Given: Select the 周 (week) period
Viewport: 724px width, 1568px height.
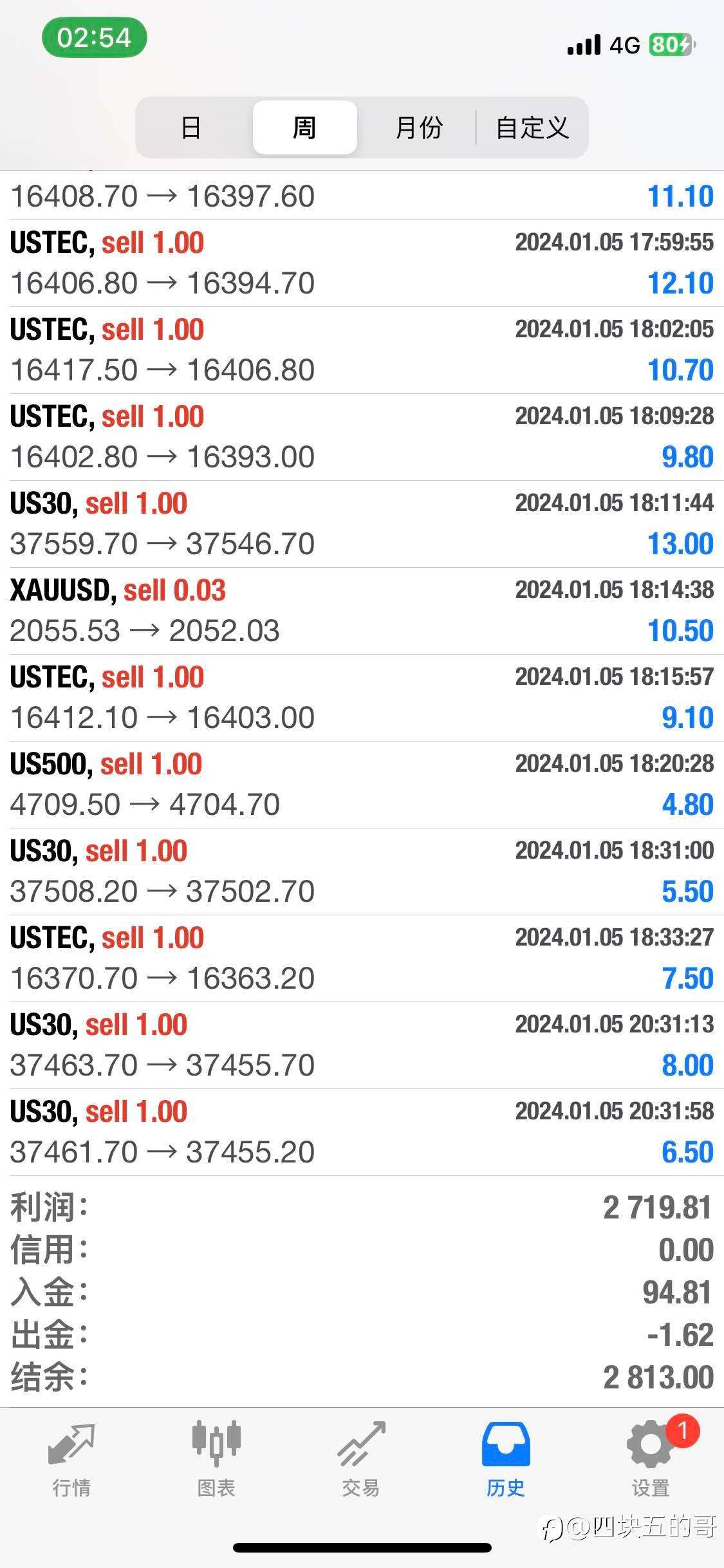Looking at the screenshot, I should tap(304, 127).
